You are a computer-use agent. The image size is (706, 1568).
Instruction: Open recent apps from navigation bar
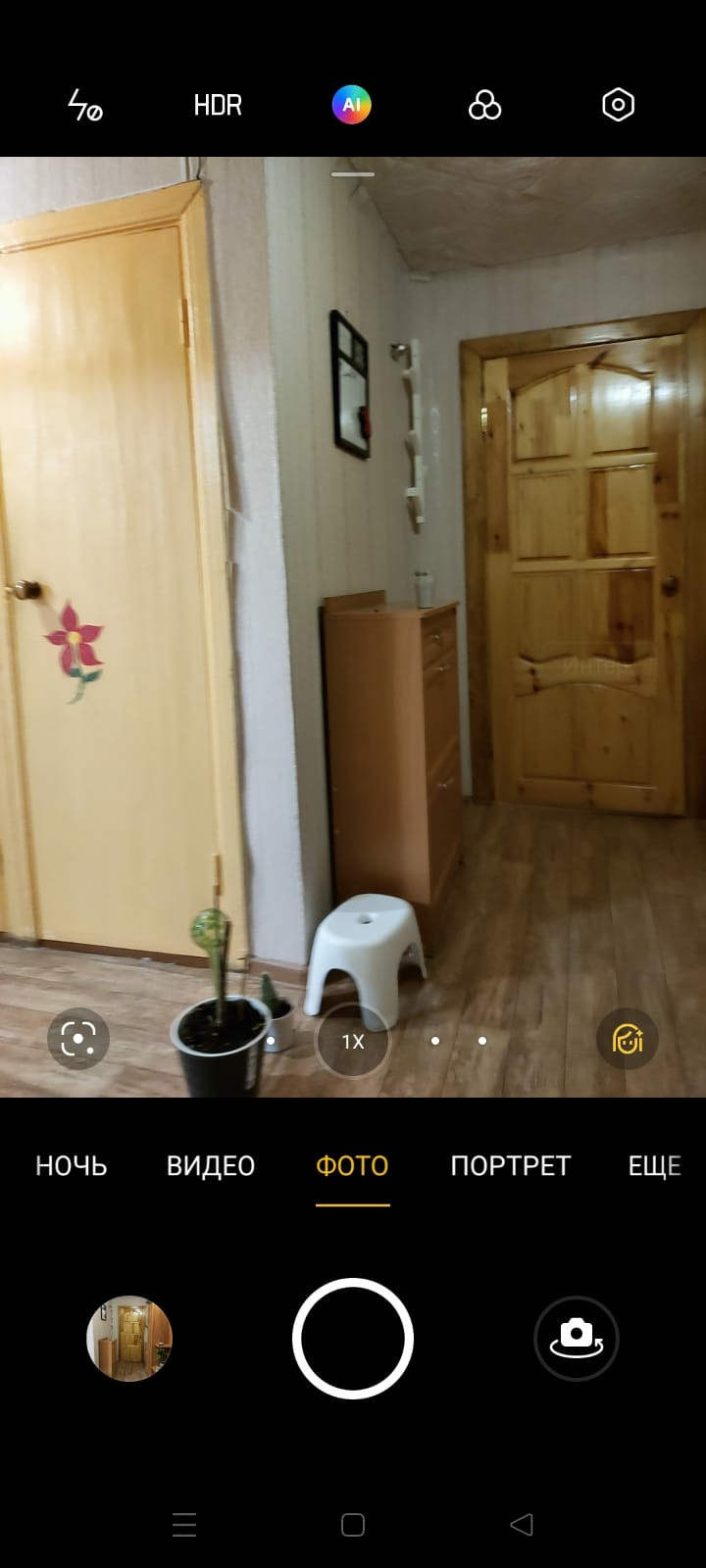click(184, 1524)
